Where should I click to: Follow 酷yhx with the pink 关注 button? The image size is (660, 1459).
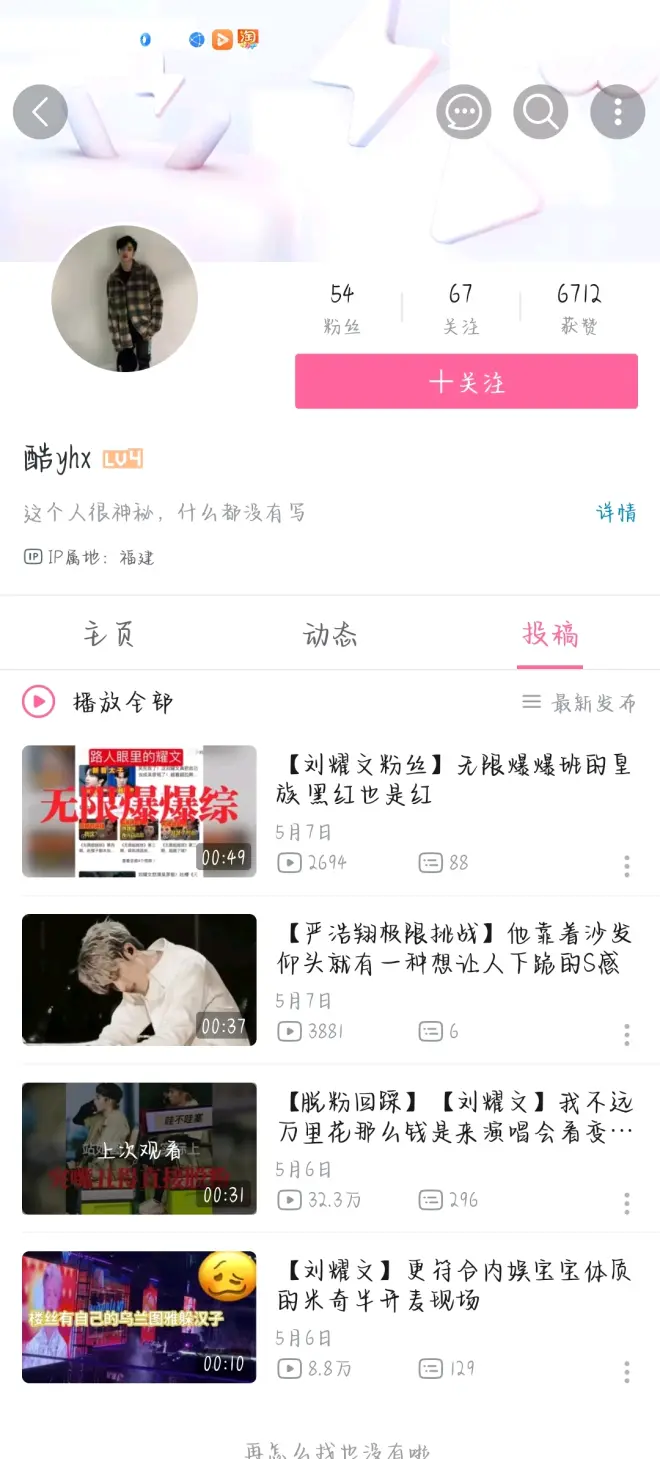(x=466, y=382)
